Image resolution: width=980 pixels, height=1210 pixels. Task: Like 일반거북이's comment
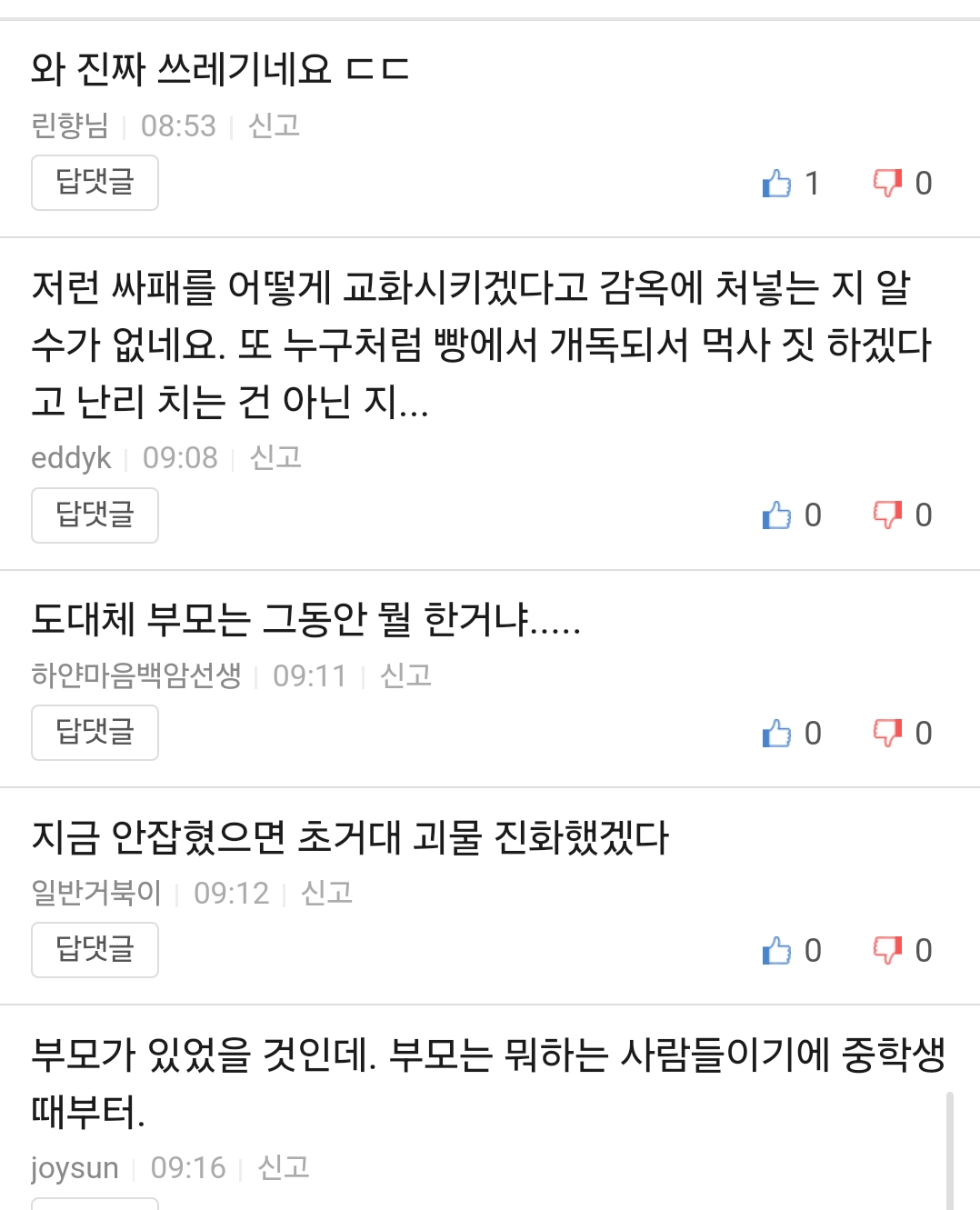click(x=777, y=951)
